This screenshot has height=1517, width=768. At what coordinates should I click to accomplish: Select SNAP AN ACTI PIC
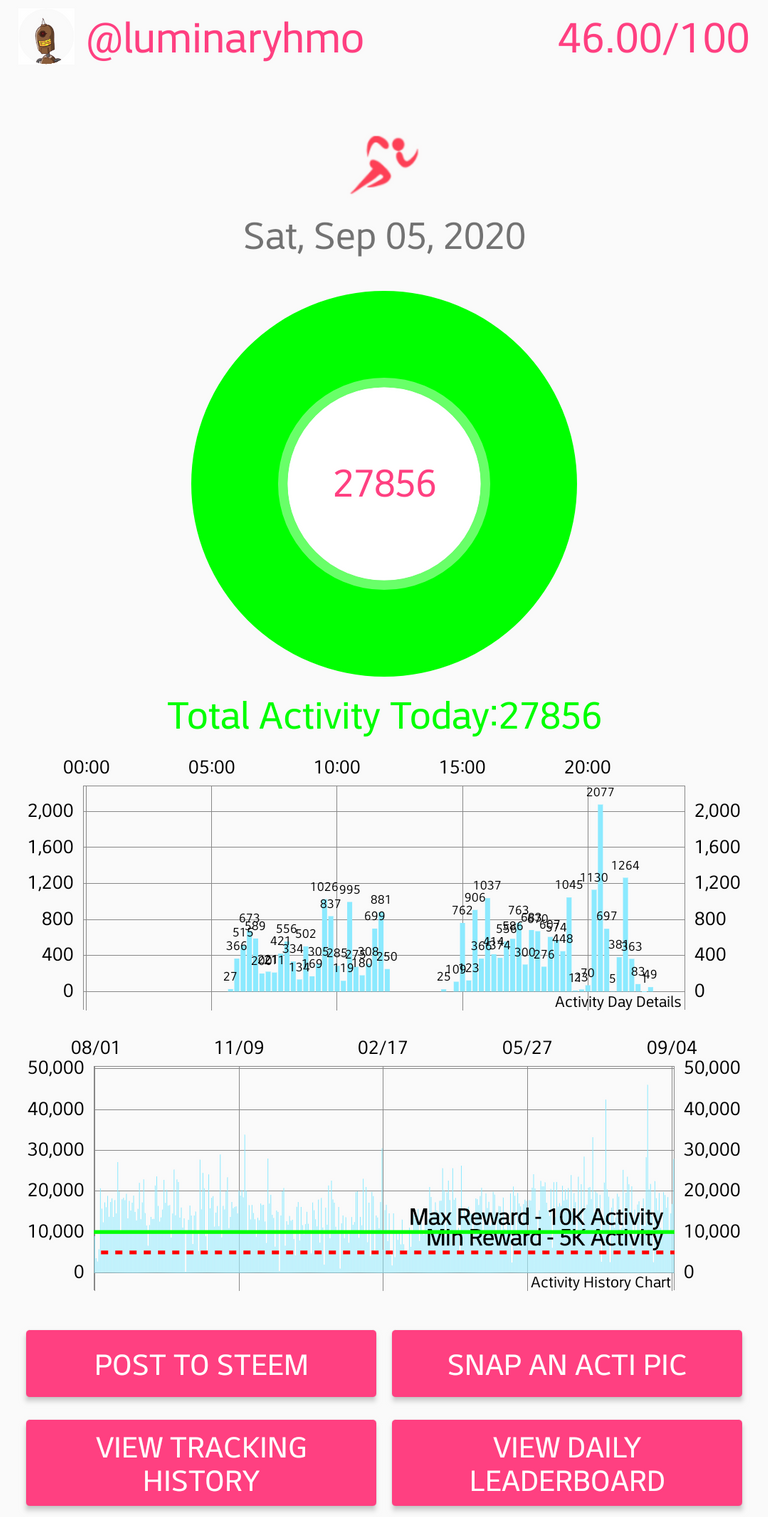click(x=567, y=1364)
